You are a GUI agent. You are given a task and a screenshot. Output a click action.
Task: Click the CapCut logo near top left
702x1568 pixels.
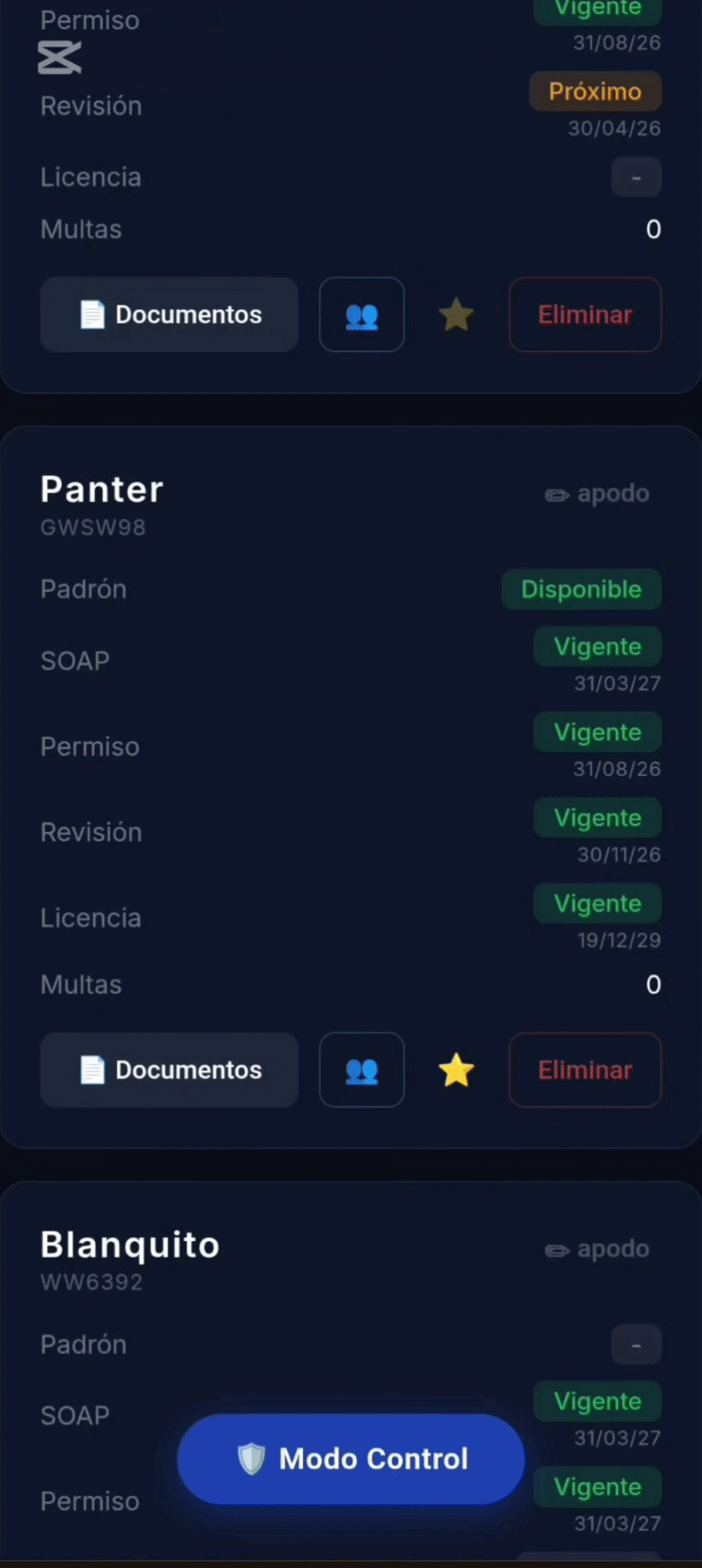click(x=58, y=58)
